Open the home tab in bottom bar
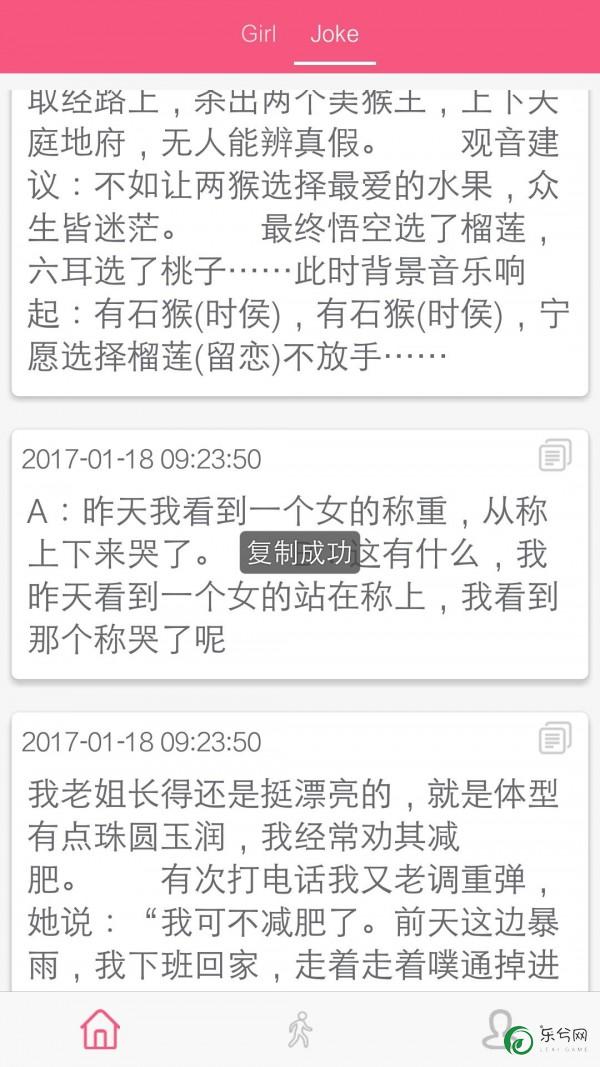This screenshot has height=1067, width=600. (x=100, y=1029)
